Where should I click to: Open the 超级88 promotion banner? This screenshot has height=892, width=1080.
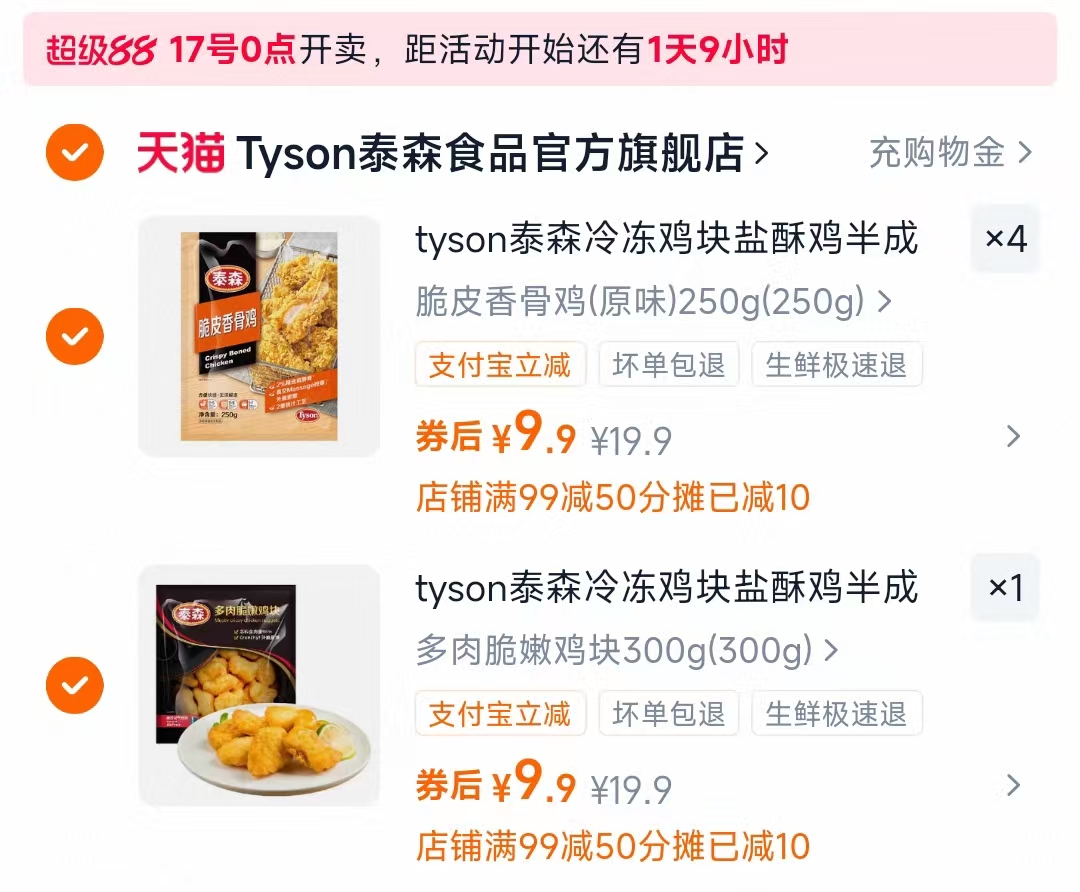pos(540,50)
